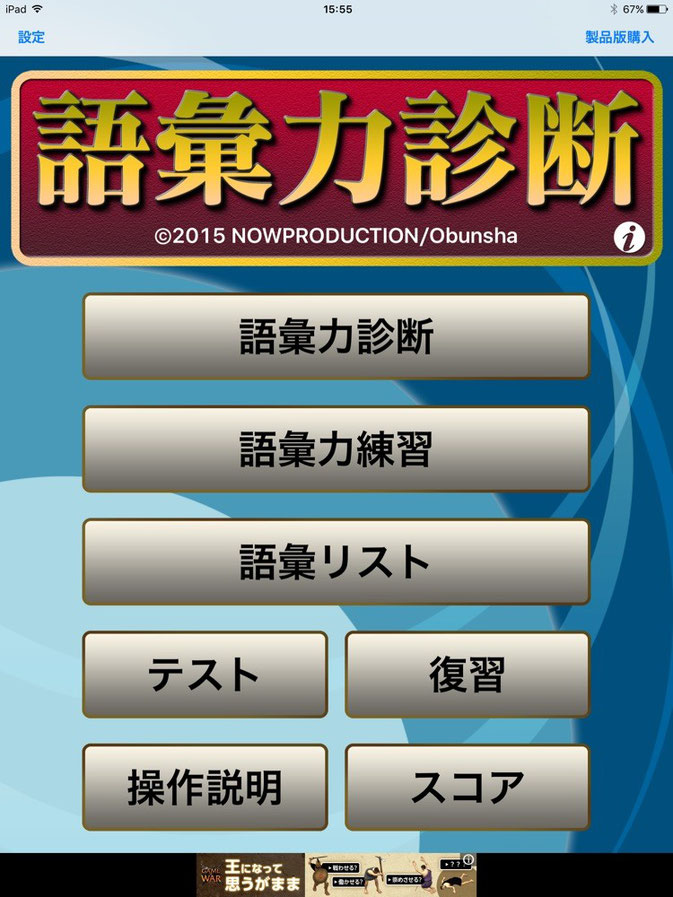Open the info icon on title banner
Image resolution: width=673 pixels, height=897 pixels.
coord(629,237)
